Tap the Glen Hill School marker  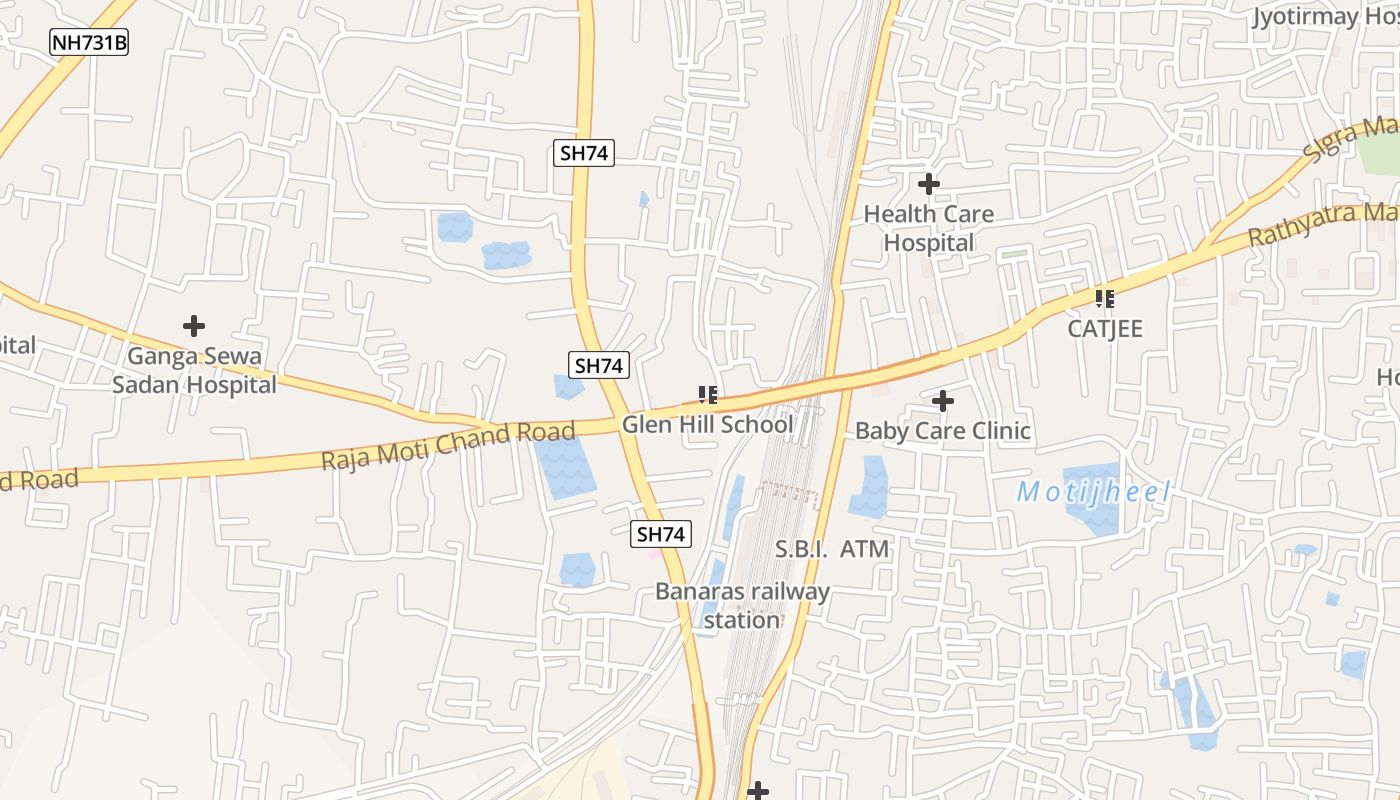coord(708,396)
